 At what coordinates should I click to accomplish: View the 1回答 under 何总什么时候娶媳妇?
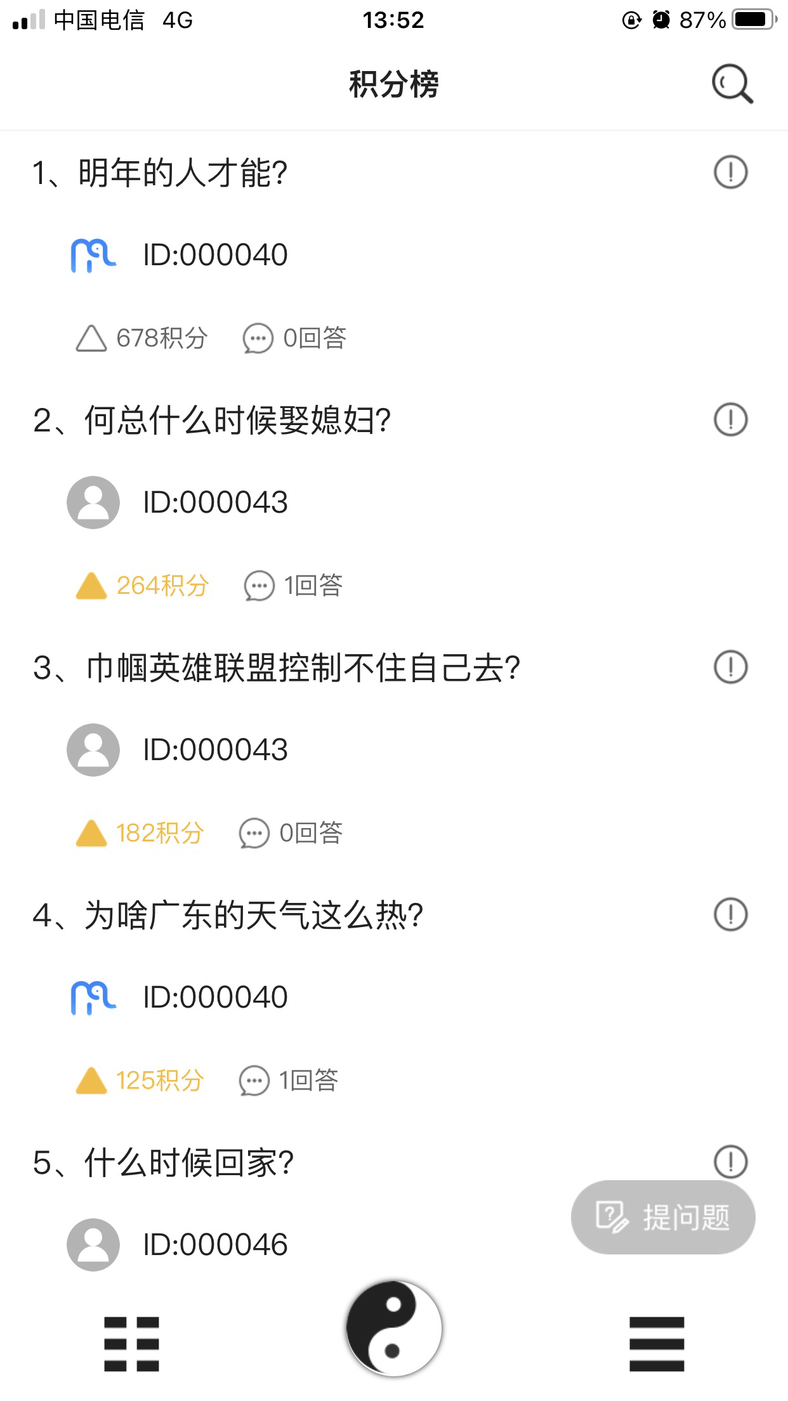pyautogui.click(x=294, y=586)
